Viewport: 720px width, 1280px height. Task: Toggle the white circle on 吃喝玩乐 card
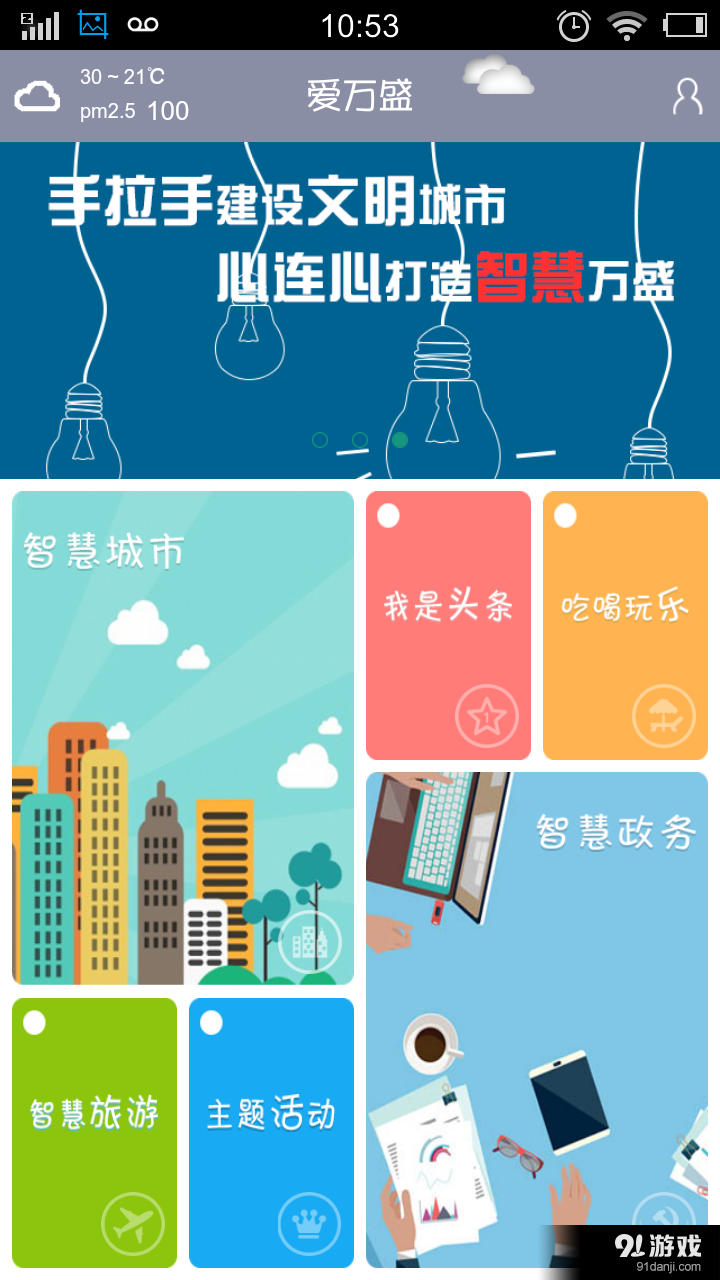click(x=567, y=514)
